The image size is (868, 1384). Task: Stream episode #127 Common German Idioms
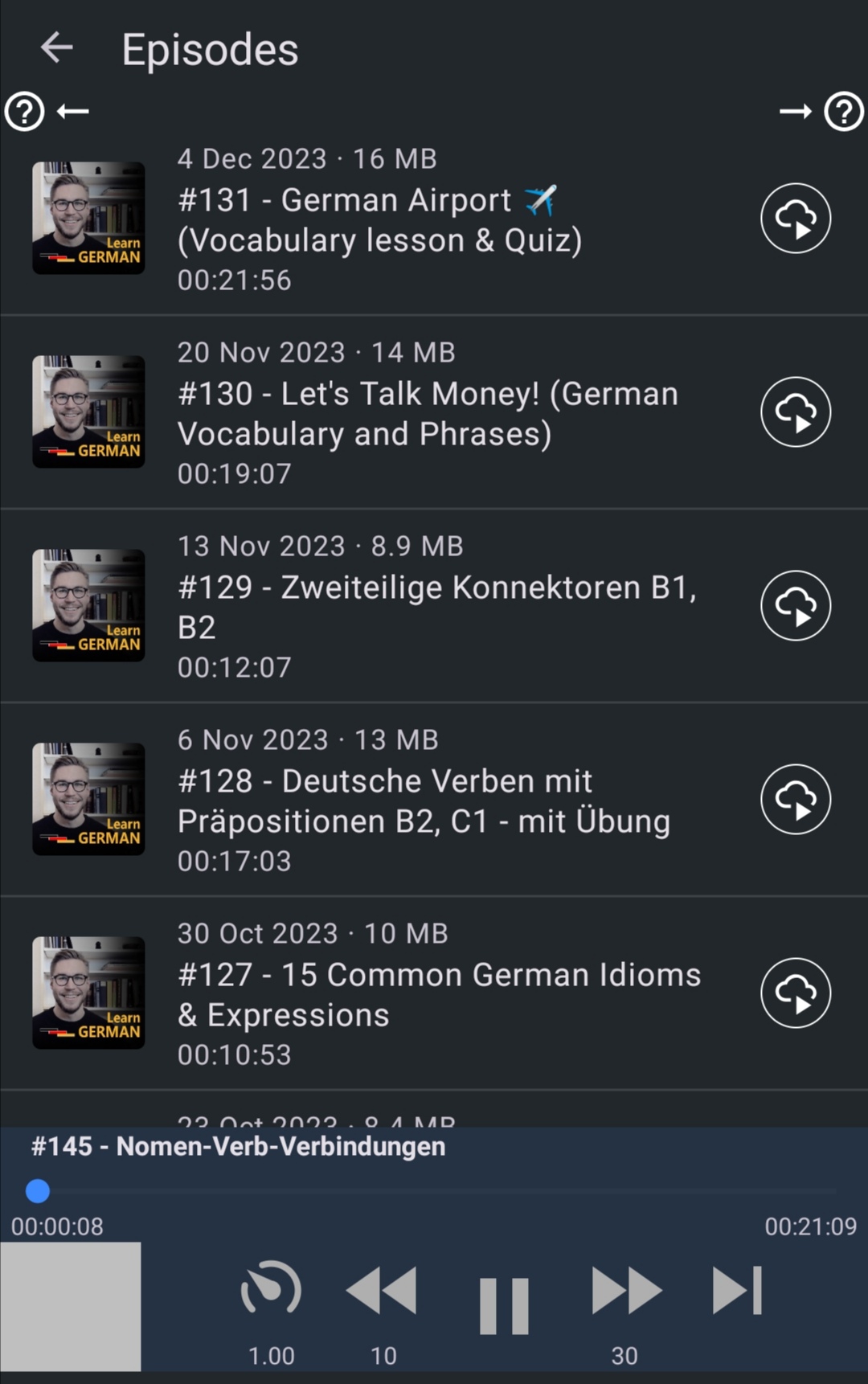795,993
